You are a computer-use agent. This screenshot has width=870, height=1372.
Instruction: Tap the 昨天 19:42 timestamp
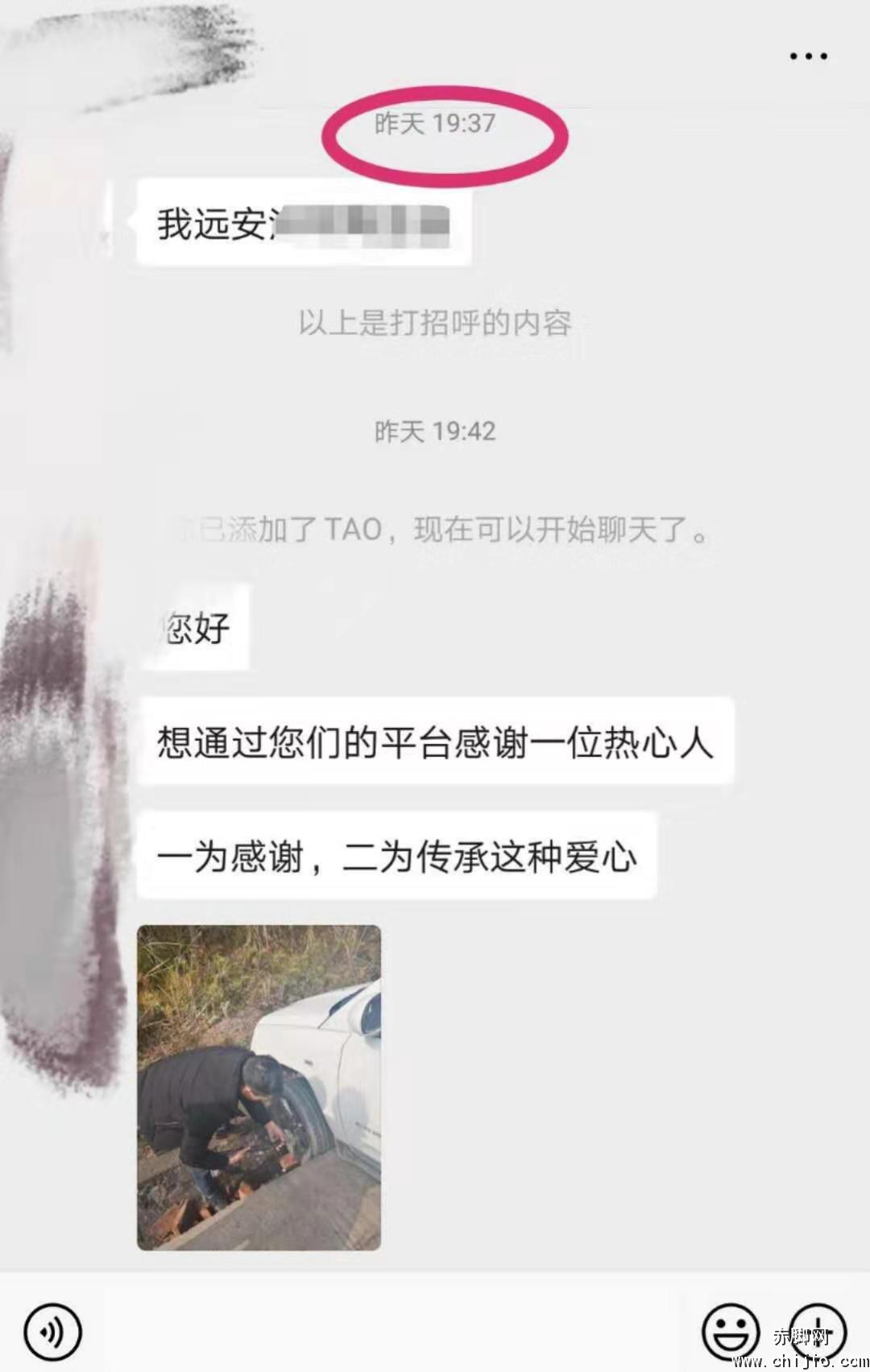click(435, 432)
